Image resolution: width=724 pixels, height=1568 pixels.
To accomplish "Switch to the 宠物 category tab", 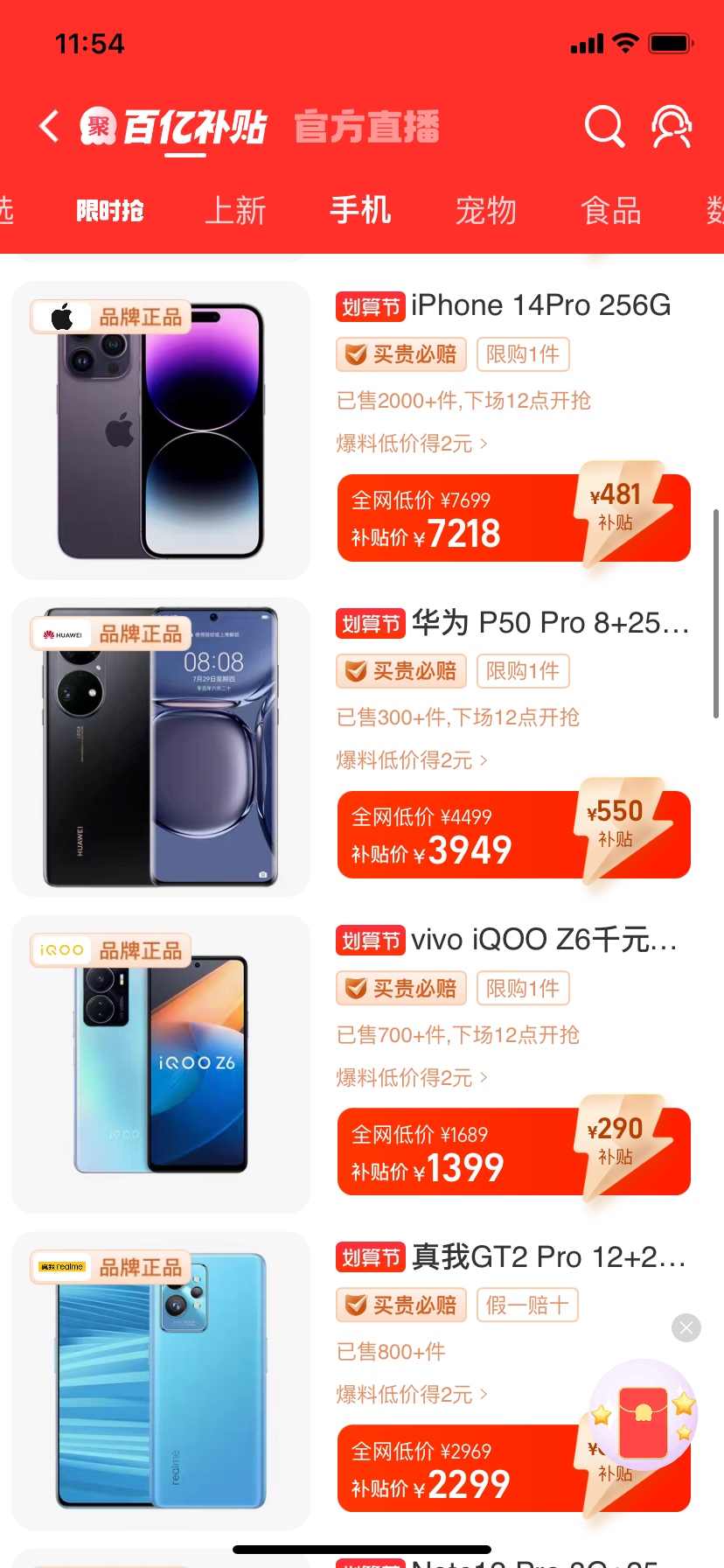I will 486,211.
